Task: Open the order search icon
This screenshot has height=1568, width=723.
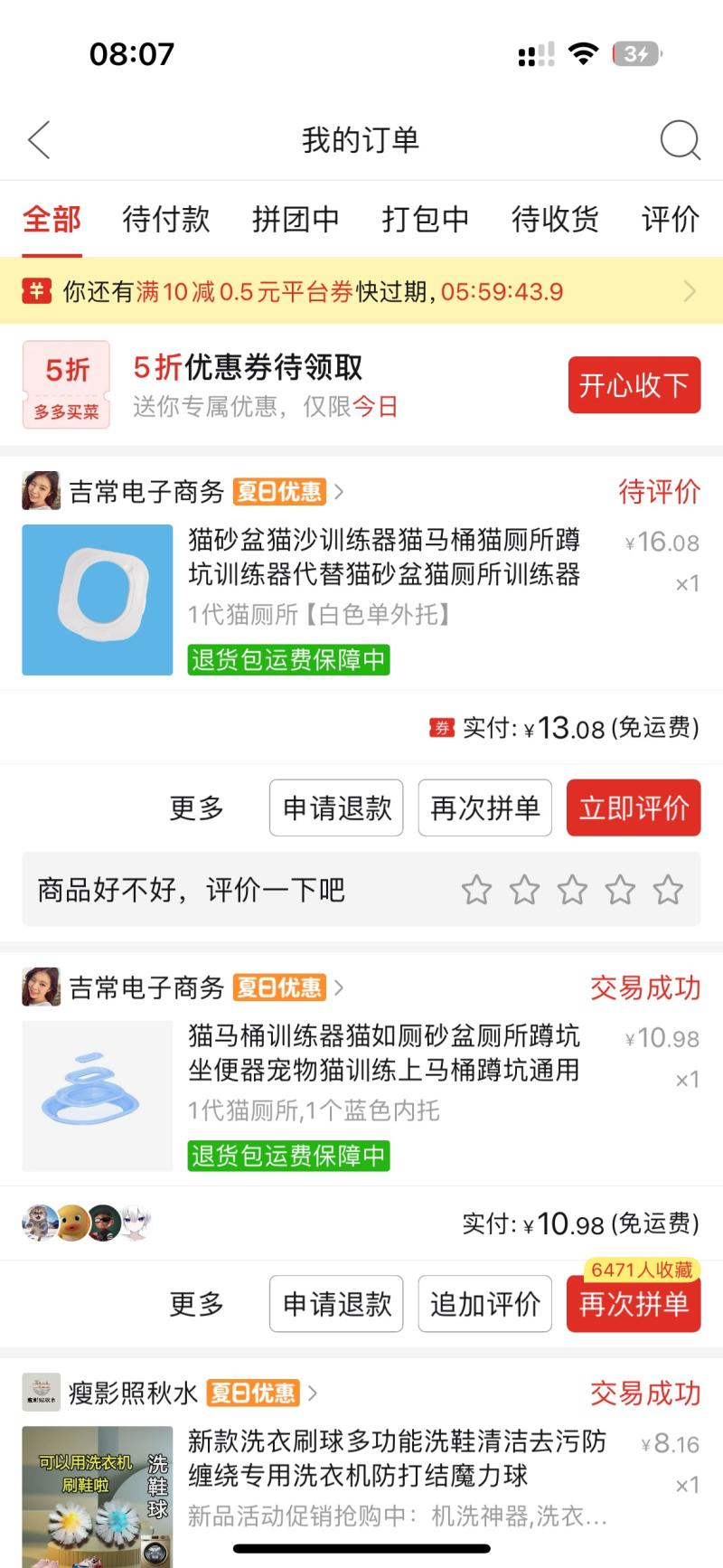Action: [680, 140]
